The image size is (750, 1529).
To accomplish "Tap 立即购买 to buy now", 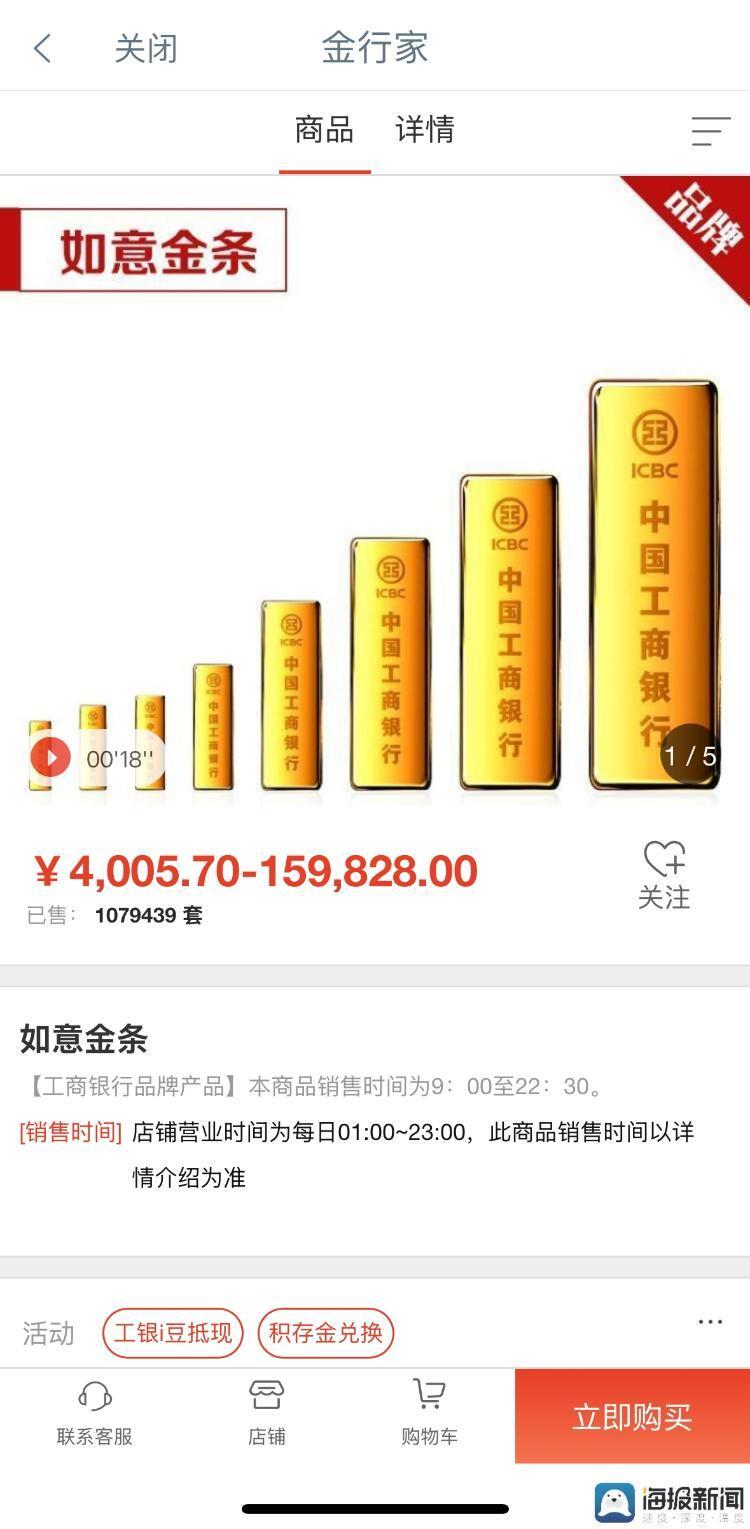I will 631,1416.
